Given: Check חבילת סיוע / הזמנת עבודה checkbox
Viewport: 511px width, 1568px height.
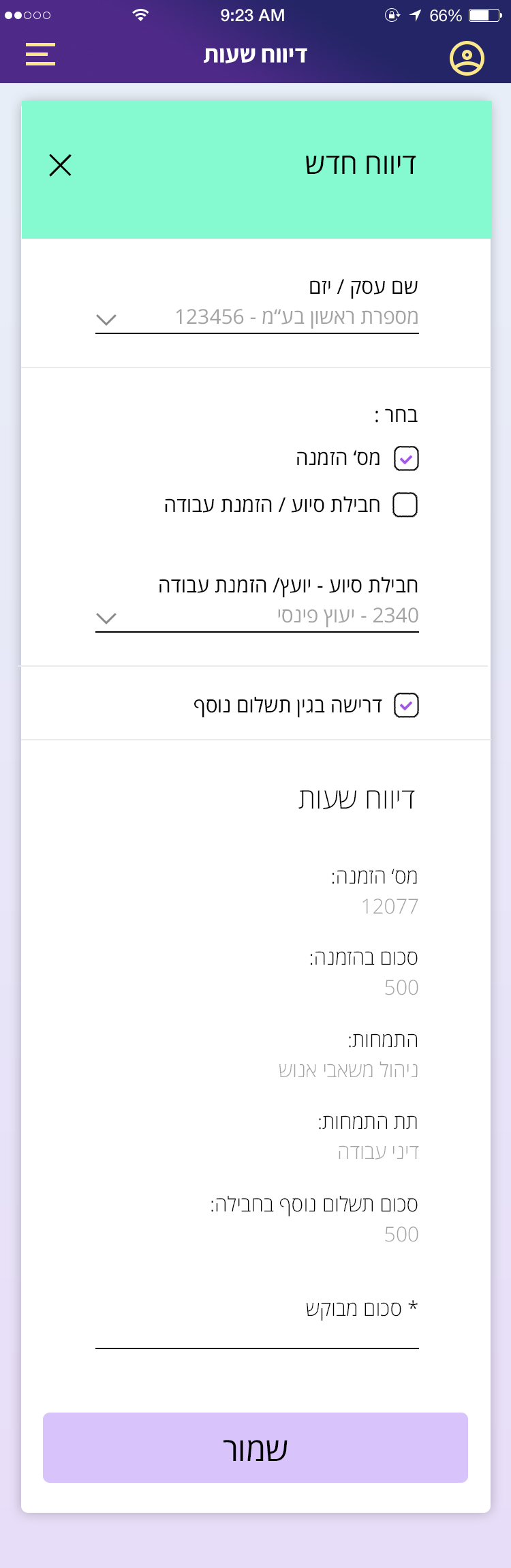Looking at the screenshot, I should coord(405,505).
